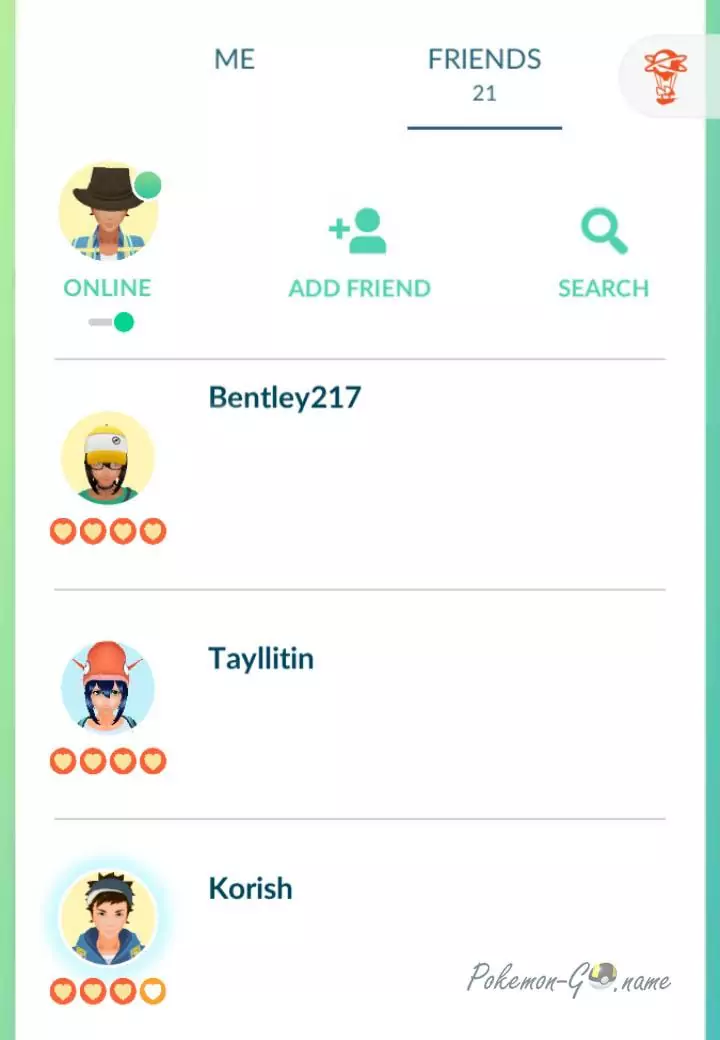Viewport: 720px width, 1040px height.
Task: Open the Team Rocket balloon icon
Action: pos(664,76)
